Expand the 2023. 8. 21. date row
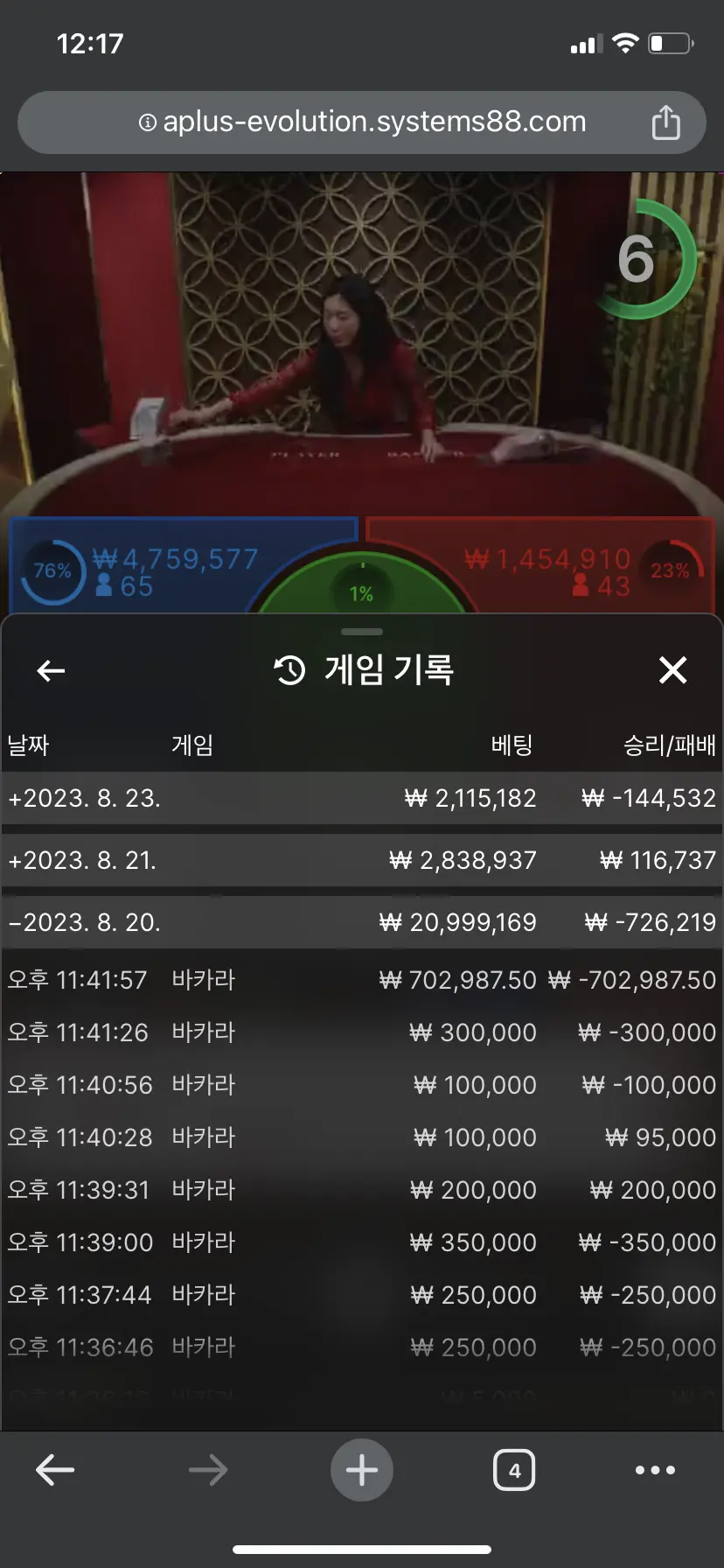Image resolution: width=724 pixels, height=1568 pixels. (x=362, y=860)
